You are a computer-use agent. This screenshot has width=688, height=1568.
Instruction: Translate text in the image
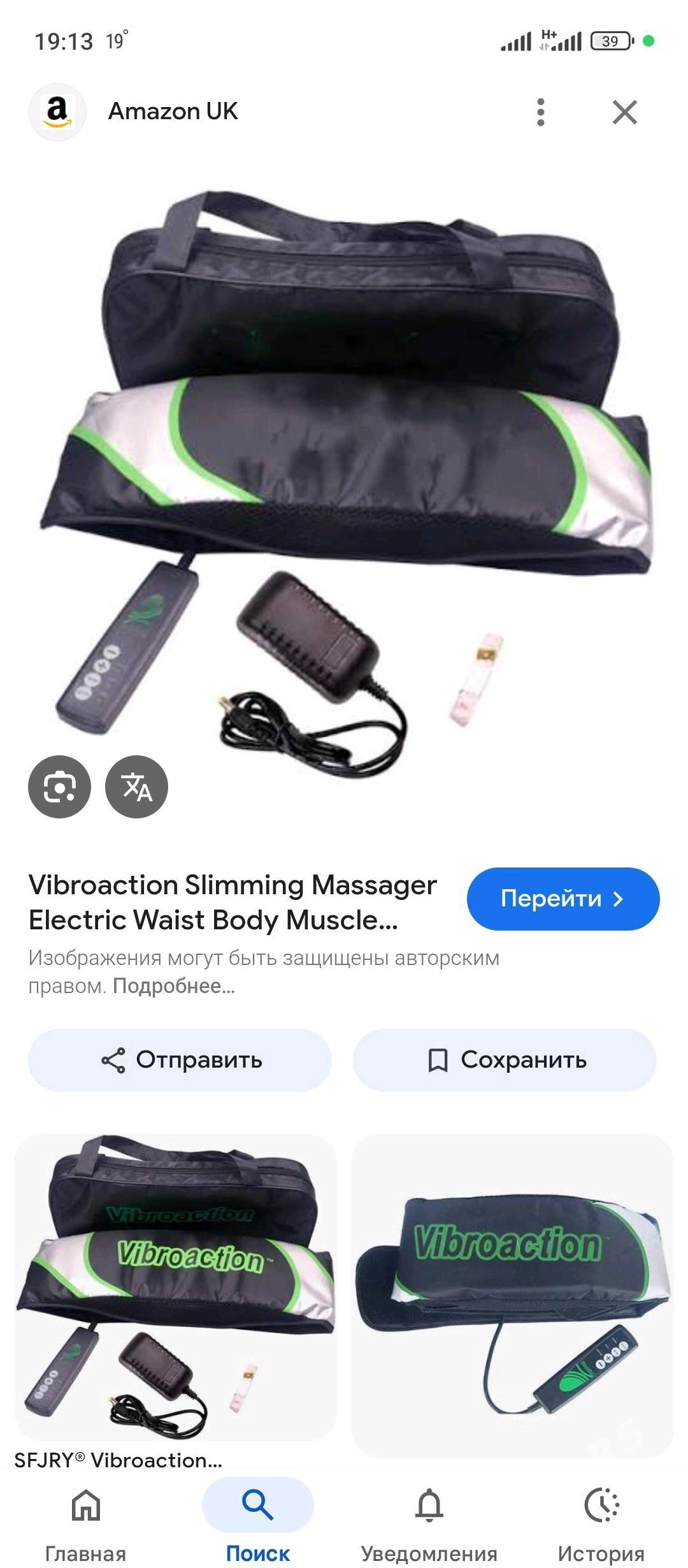(x=136, y=787)
